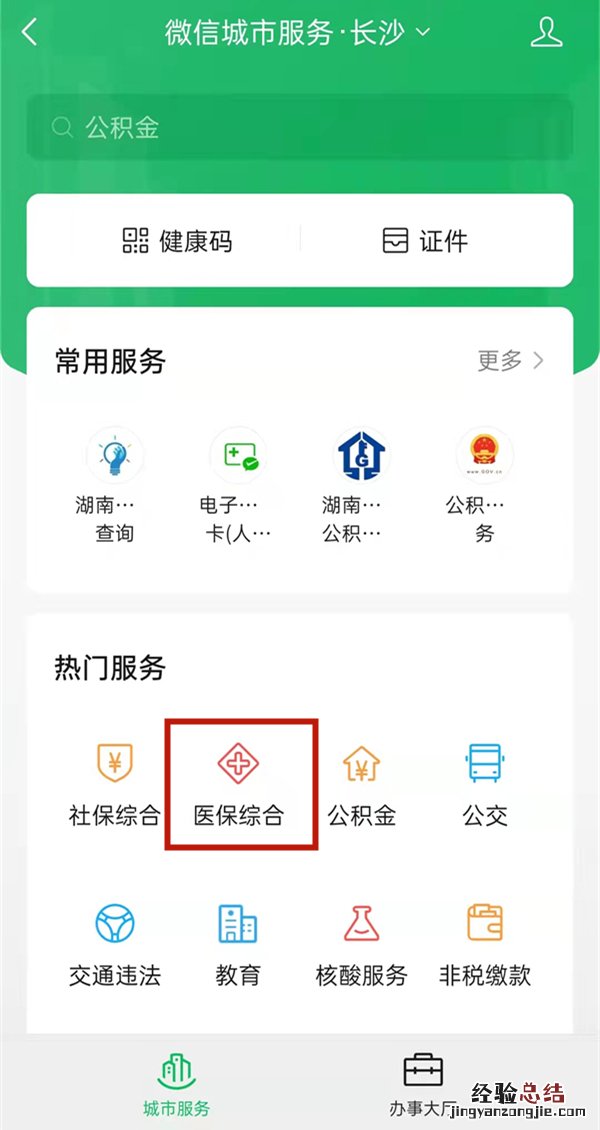This screenshot has width=600, height=1130.
Task: Open 社保综合 service
Action: 114,785
